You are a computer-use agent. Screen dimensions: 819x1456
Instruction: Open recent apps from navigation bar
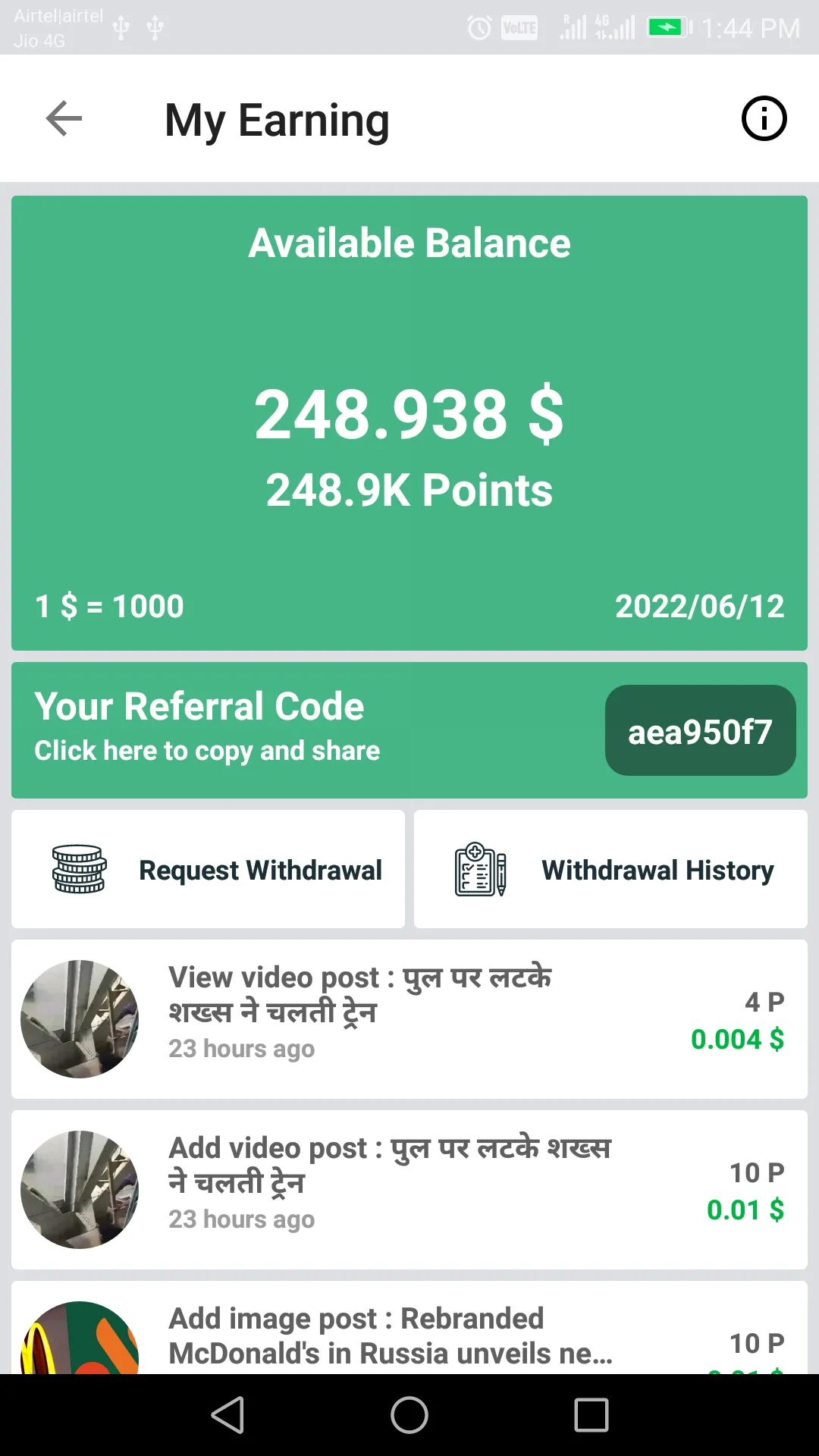(591, 1415)
